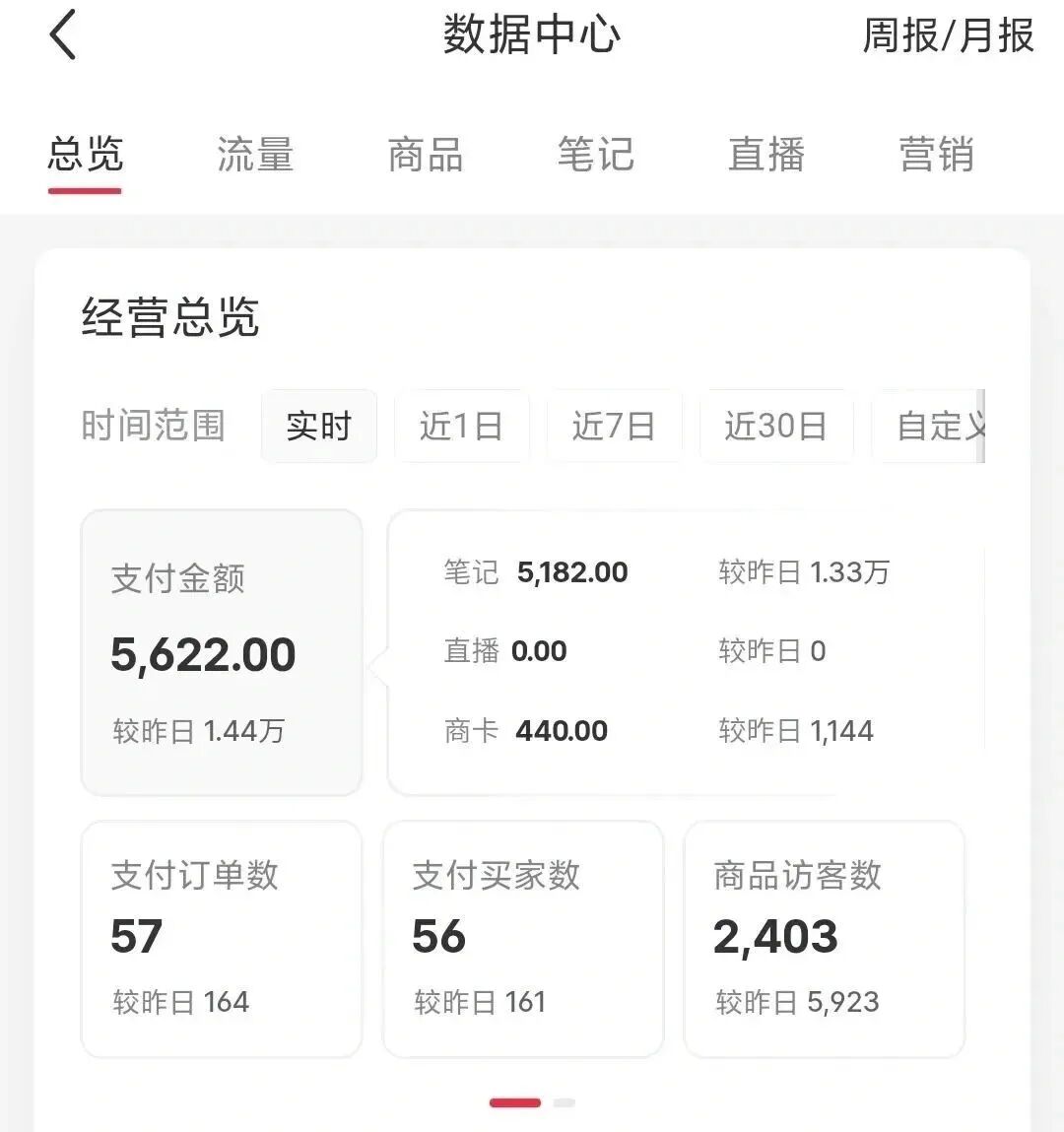Switch to the 直播 tab
This screenshot has height=1132, width=1064.
point(766,156)
